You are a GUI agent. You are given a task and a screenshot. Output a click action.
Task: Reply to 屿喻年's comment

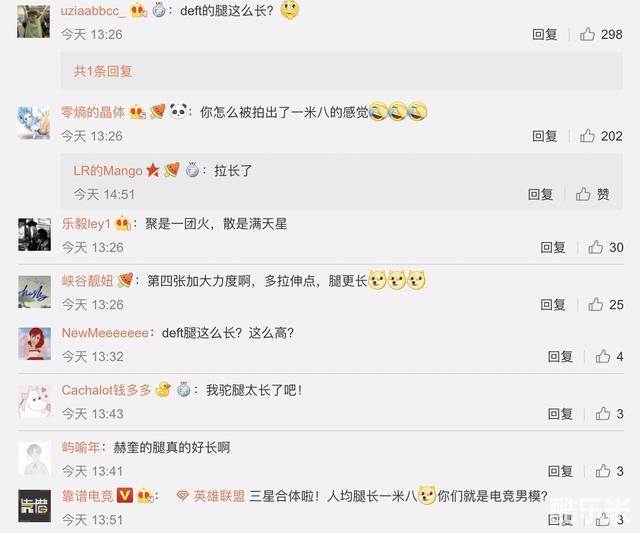(560, 471)
